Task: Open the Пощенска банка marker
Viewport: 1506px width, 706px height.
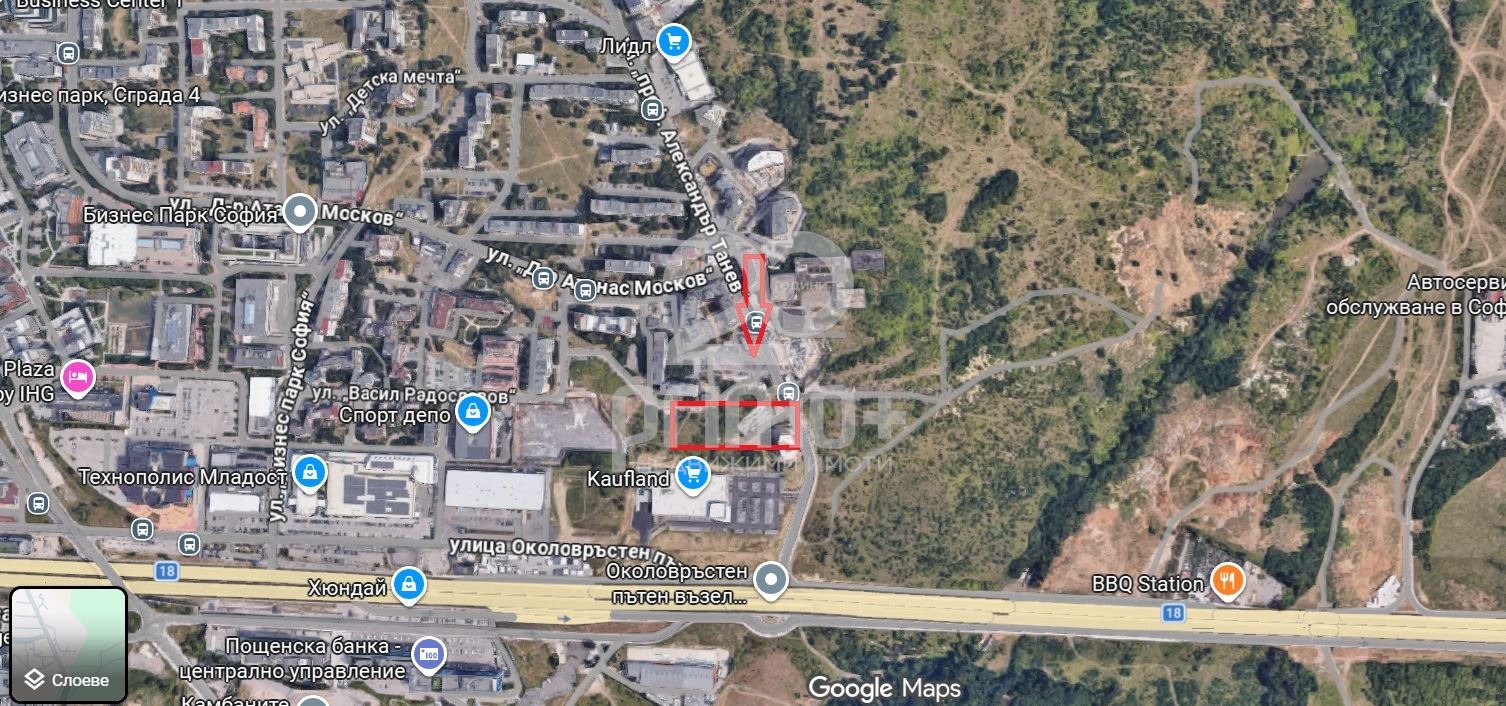Action: tap(429, 655)
